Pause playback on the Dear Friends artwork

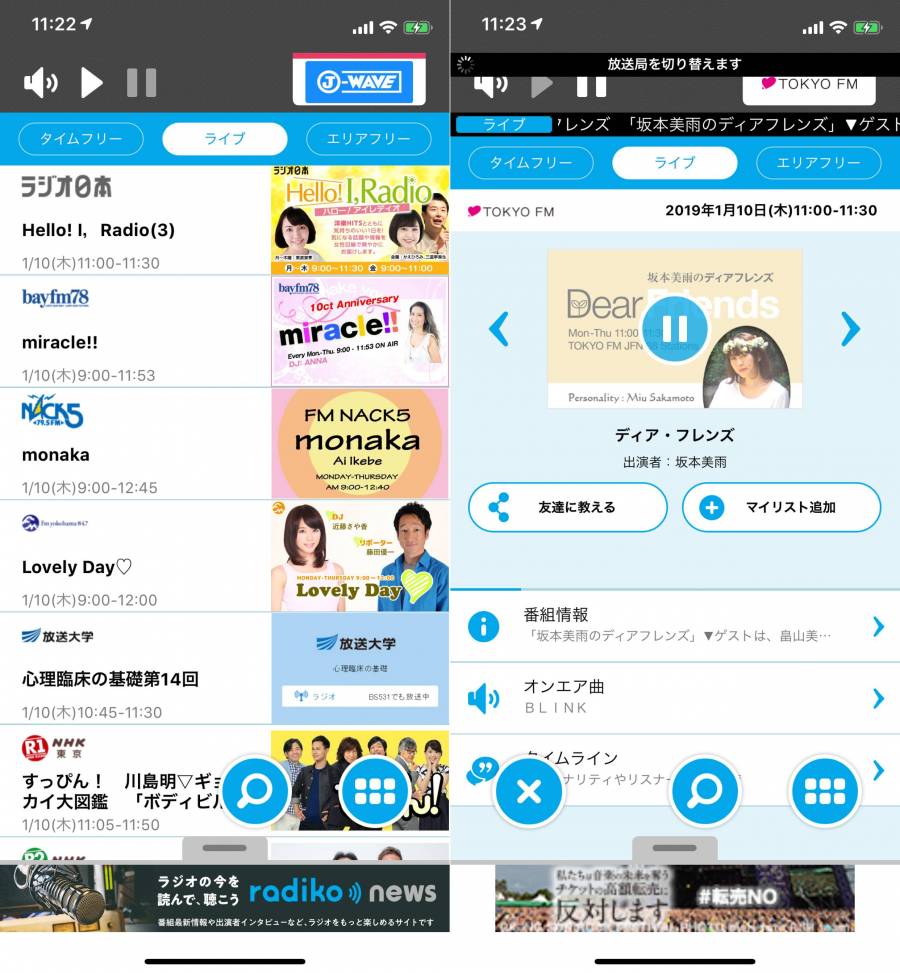[675, 329]
